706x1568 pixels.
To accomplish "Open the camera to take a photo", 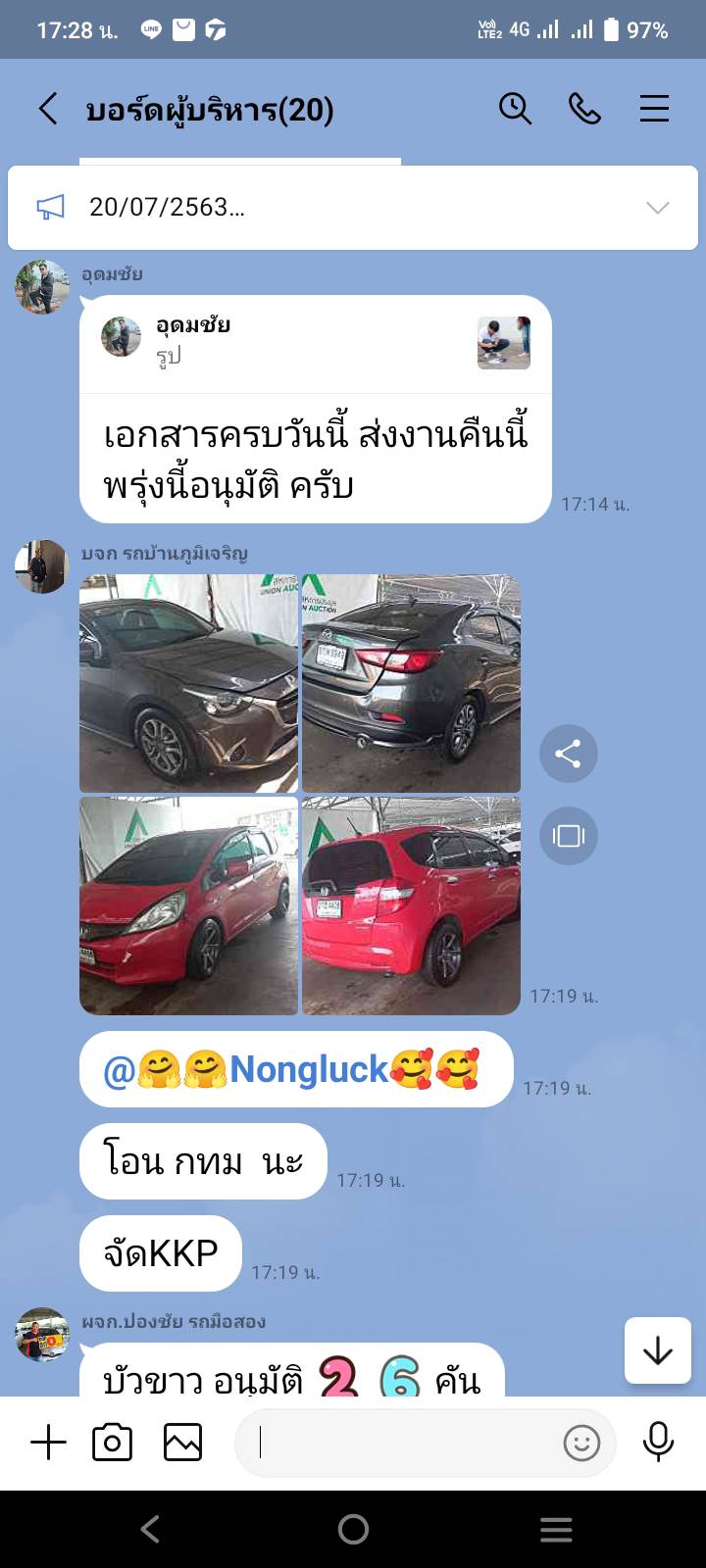I will (112, 1443).
